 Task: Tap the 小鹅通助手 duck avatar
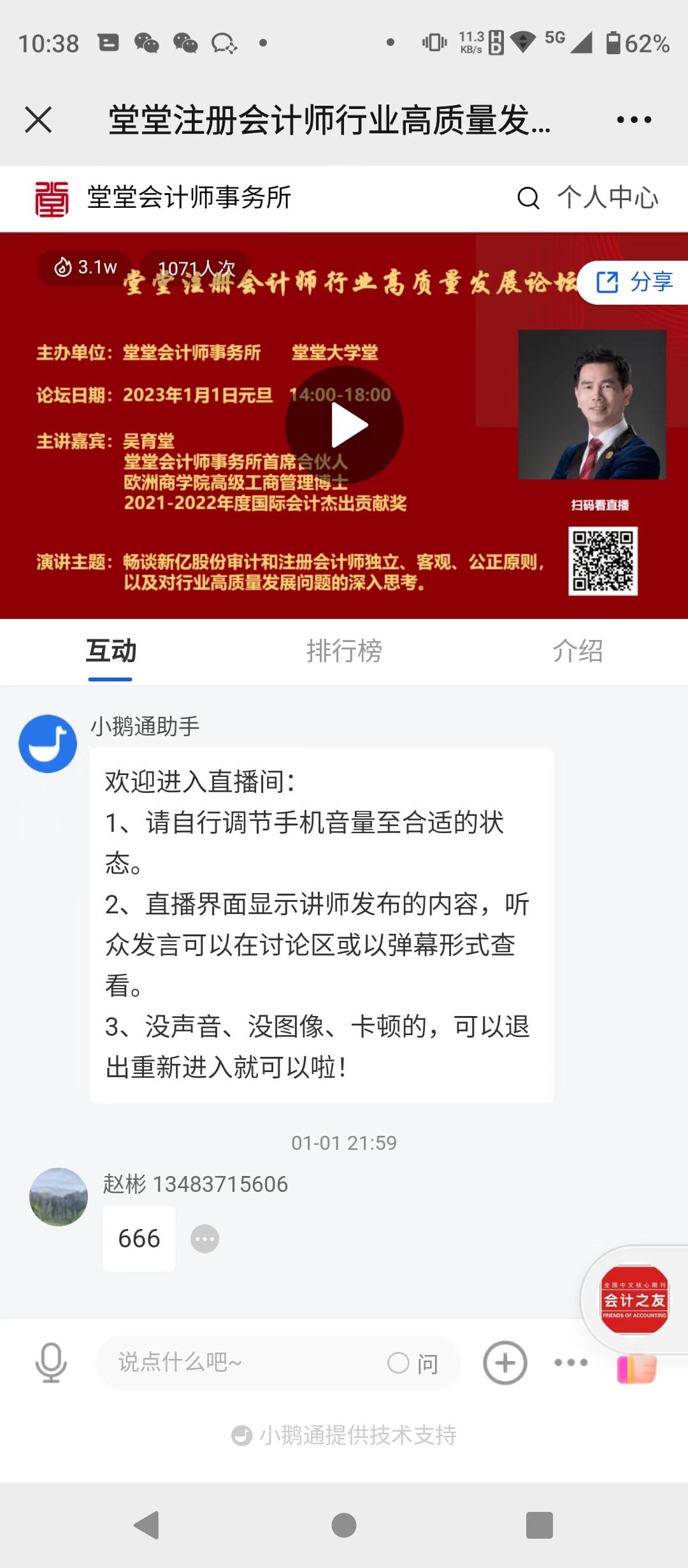[x=48, y=743]
